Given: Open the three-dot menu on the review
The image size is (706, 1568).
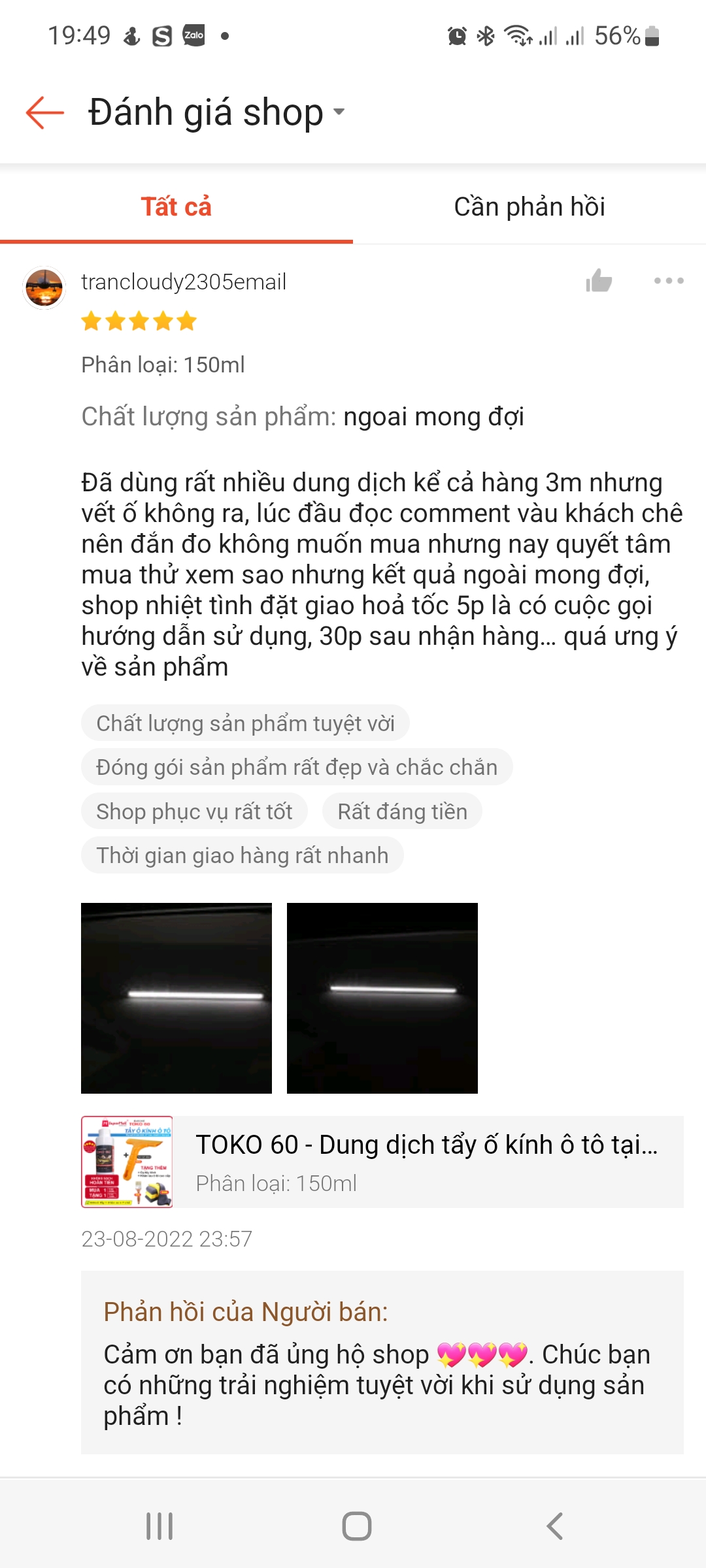Looking at the screenshot, I should 669,281.
